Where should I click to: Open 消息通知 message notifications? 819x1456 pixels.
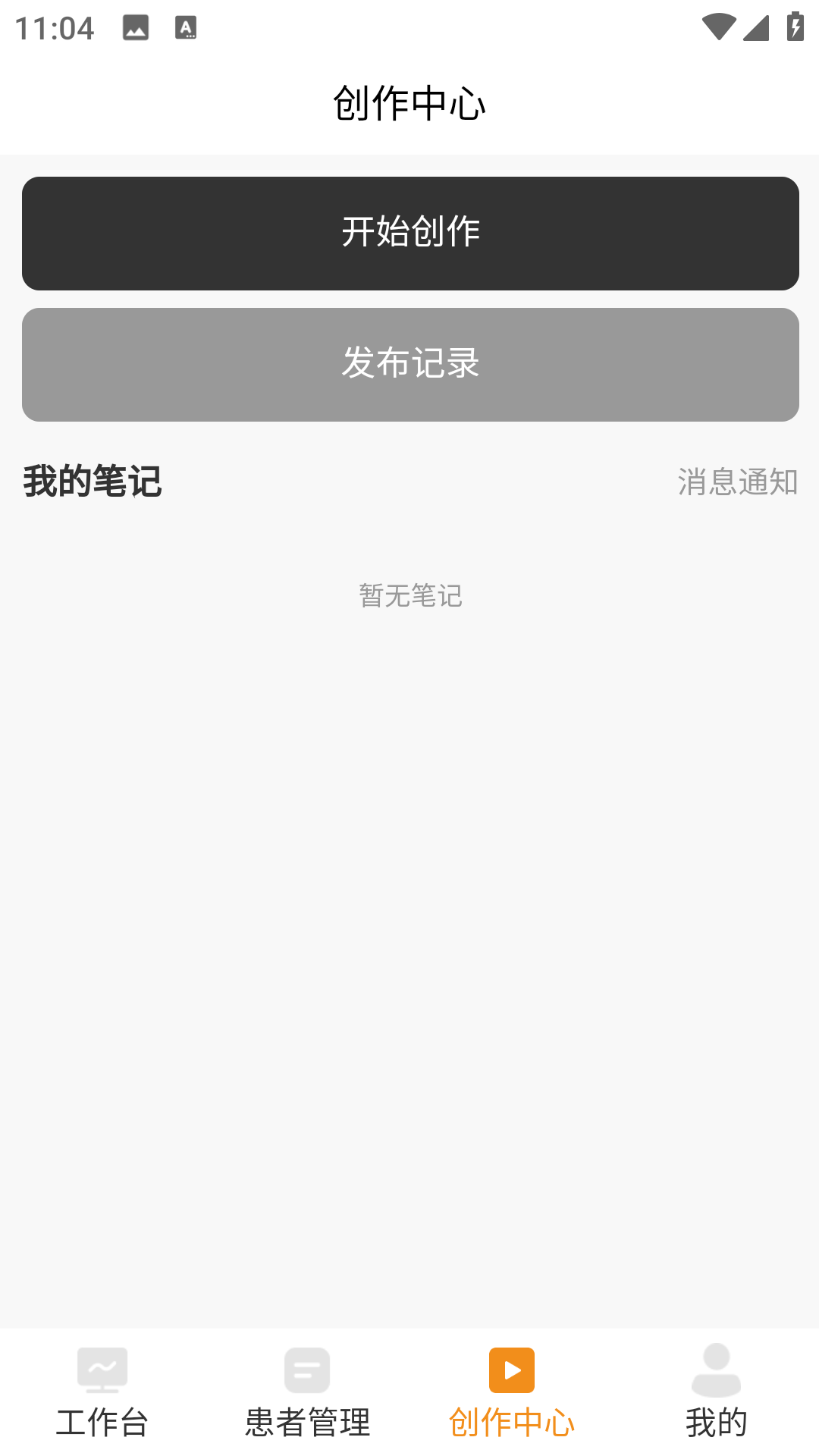738,483
